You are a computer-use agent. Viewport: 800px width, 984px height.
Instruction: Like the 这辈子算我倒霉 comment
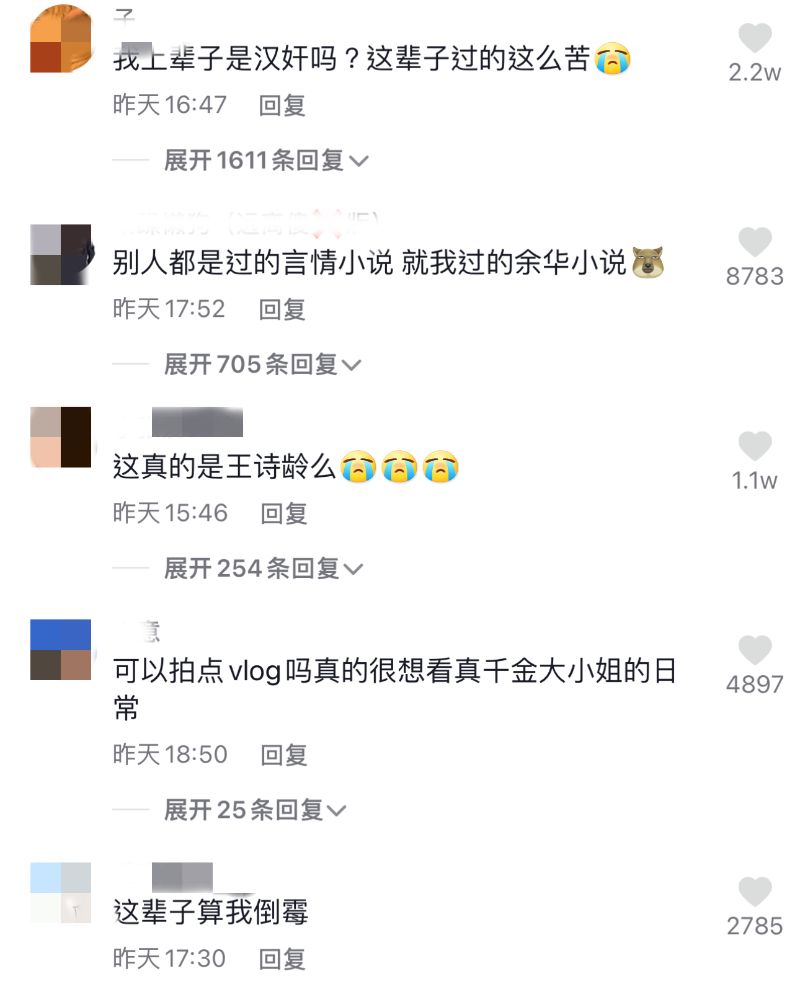click(x=755, y=892)
